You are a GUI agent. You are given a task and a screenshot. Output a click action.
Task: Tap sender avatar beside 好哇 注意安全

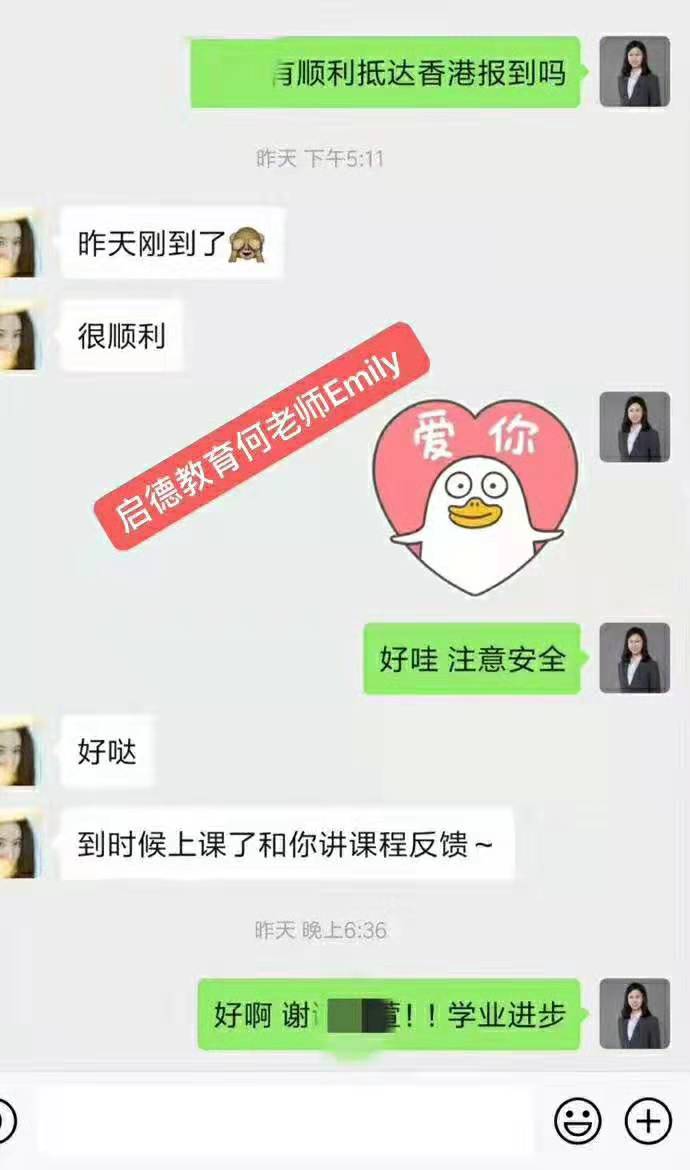pyautogui.click(x=634, y=658)
